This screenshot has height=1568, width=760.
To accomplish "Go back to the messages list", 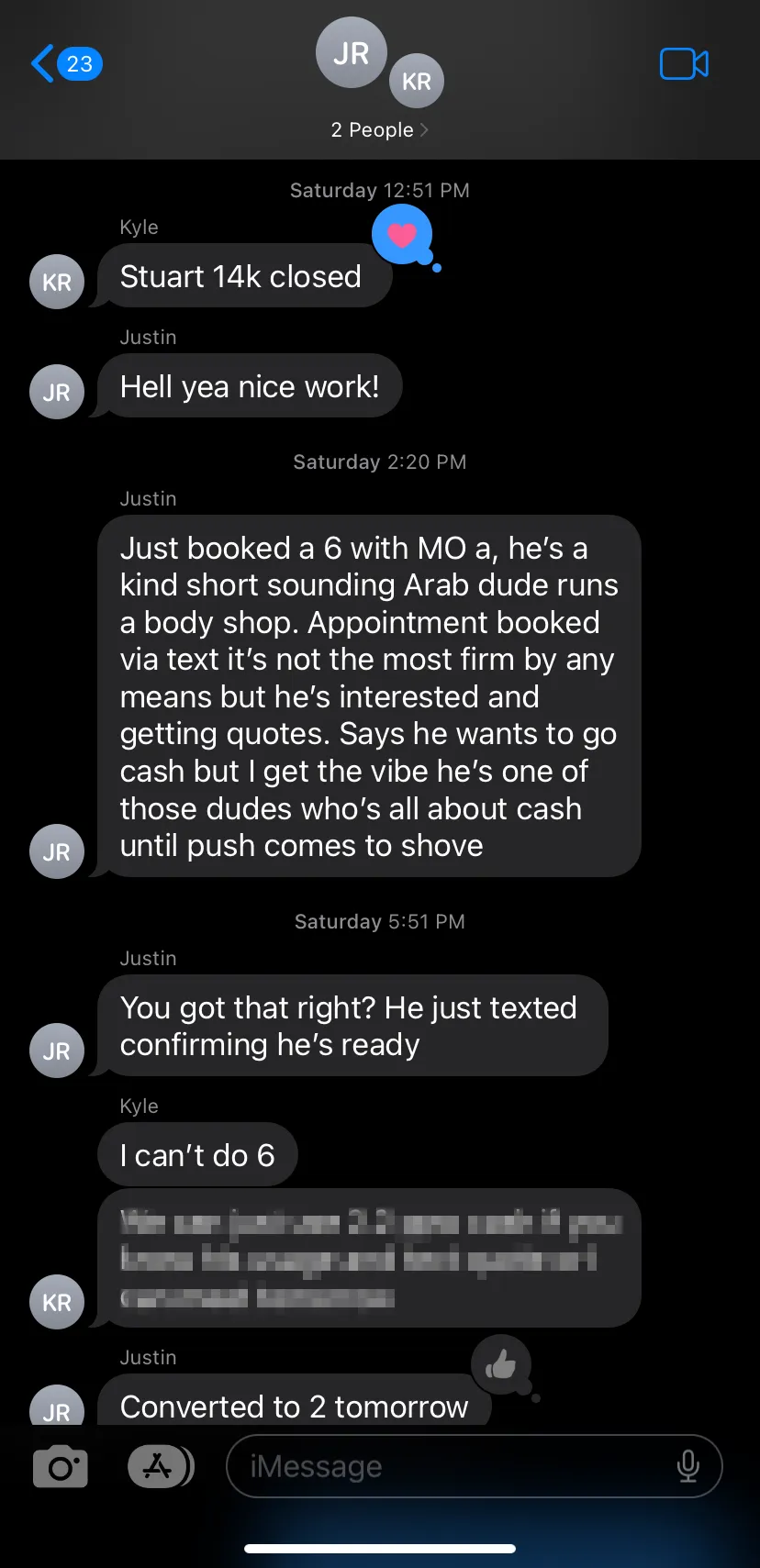I will tap(64, 63).
